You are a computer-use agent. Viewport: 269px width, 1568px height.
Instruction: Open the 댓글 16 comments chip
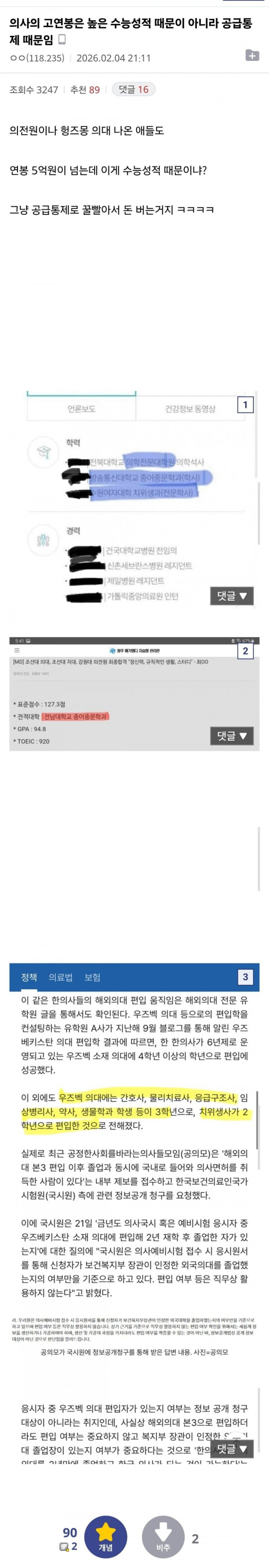point(134,90)
